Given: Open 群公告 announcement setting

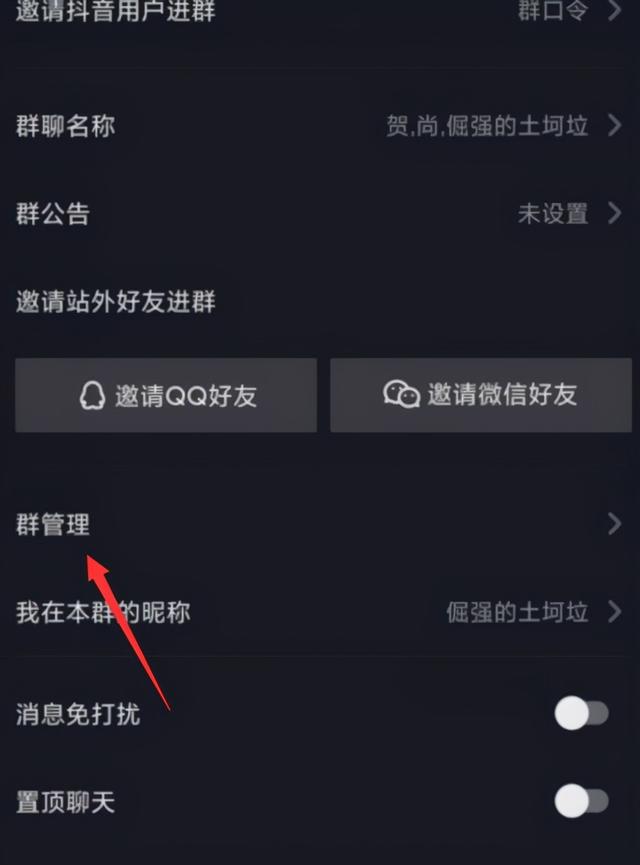Looking at the screenshot, I should coord(320,213).
